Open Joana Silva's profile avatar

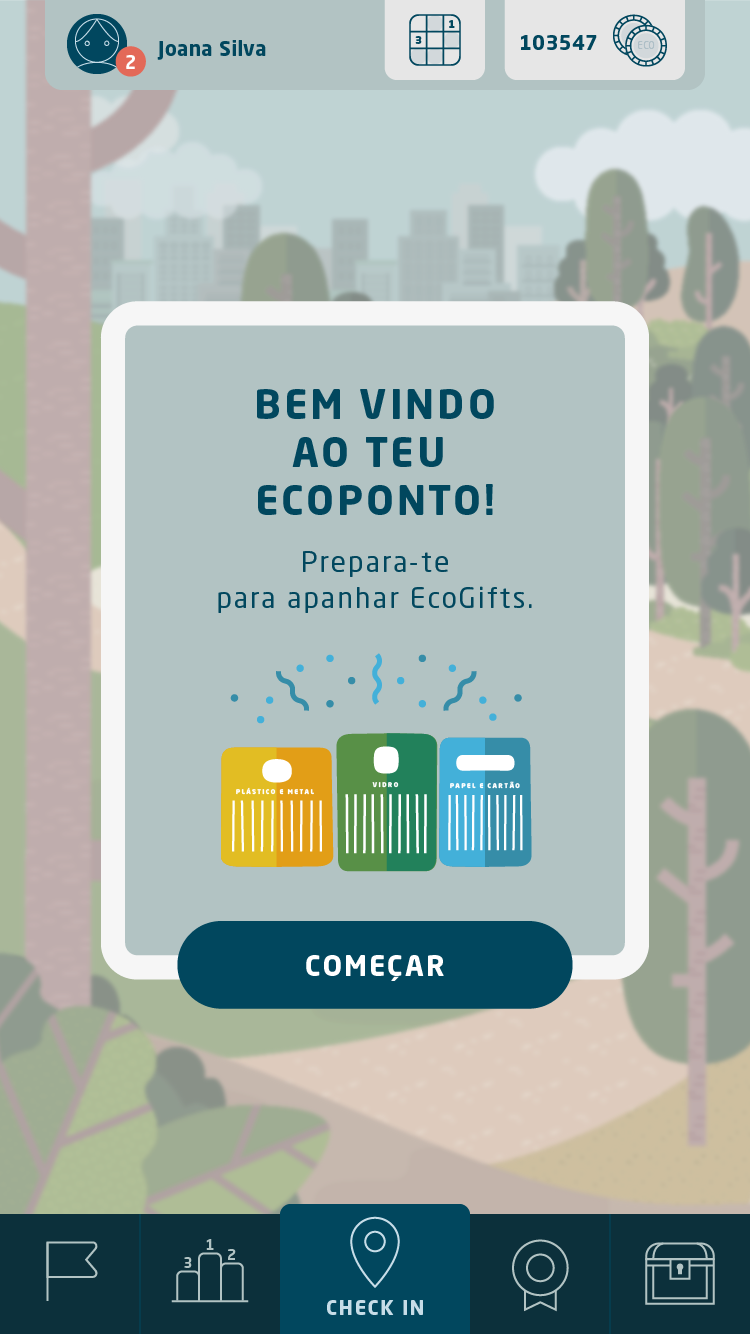click(x=97, y=44)
